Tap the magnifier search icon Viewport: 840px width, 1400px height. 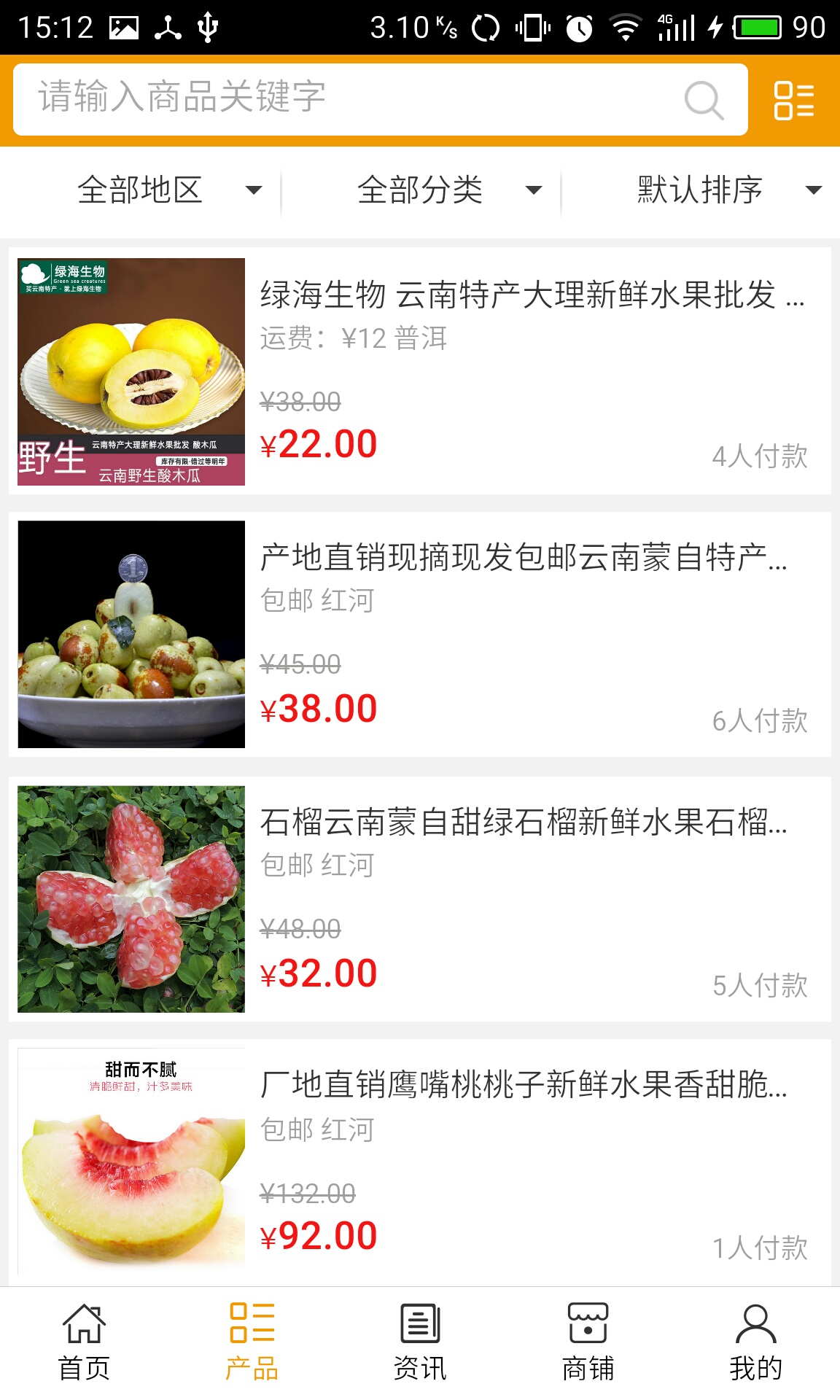tap(704, 100)
